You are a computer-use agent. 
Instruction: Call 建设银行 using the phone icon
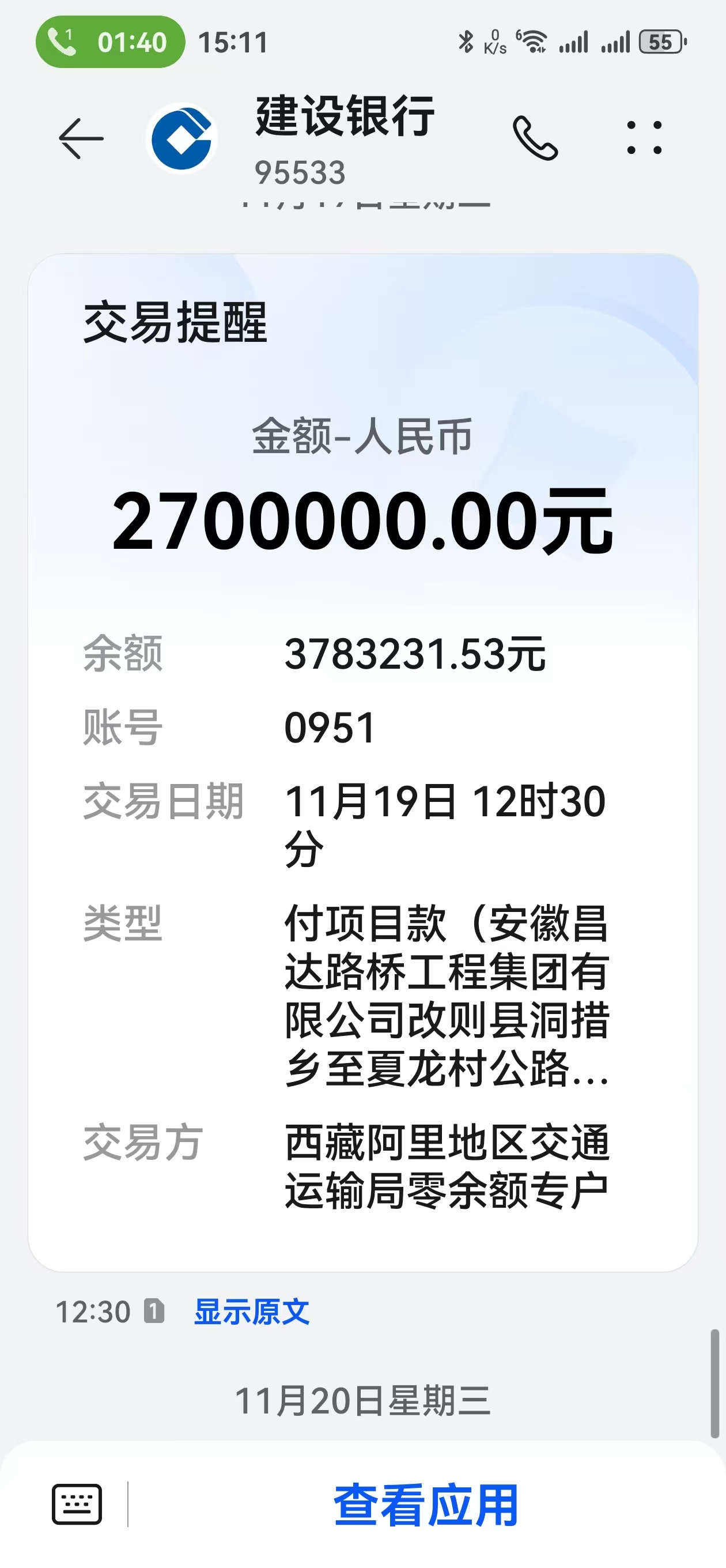coord(535,138)
